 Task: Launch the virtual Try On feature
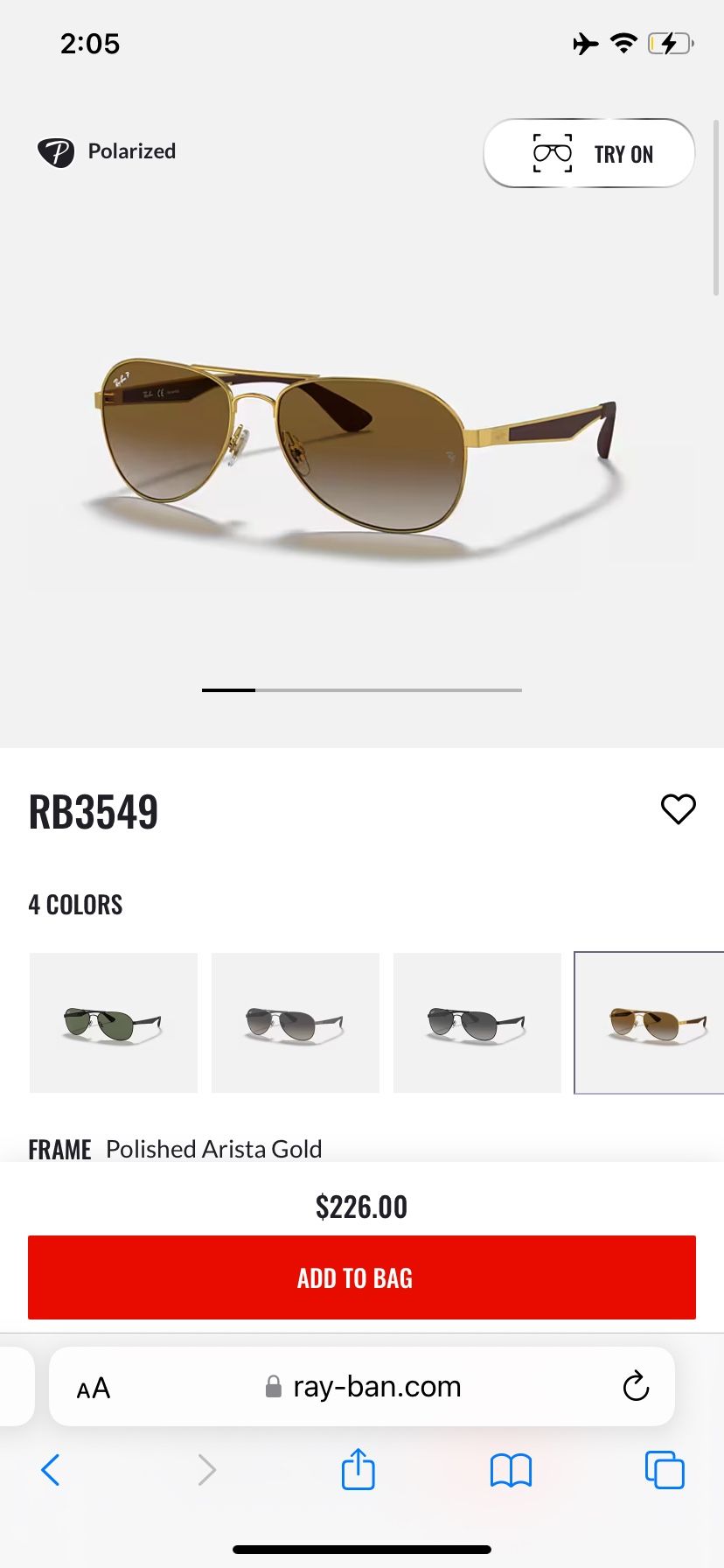point(589,153)
